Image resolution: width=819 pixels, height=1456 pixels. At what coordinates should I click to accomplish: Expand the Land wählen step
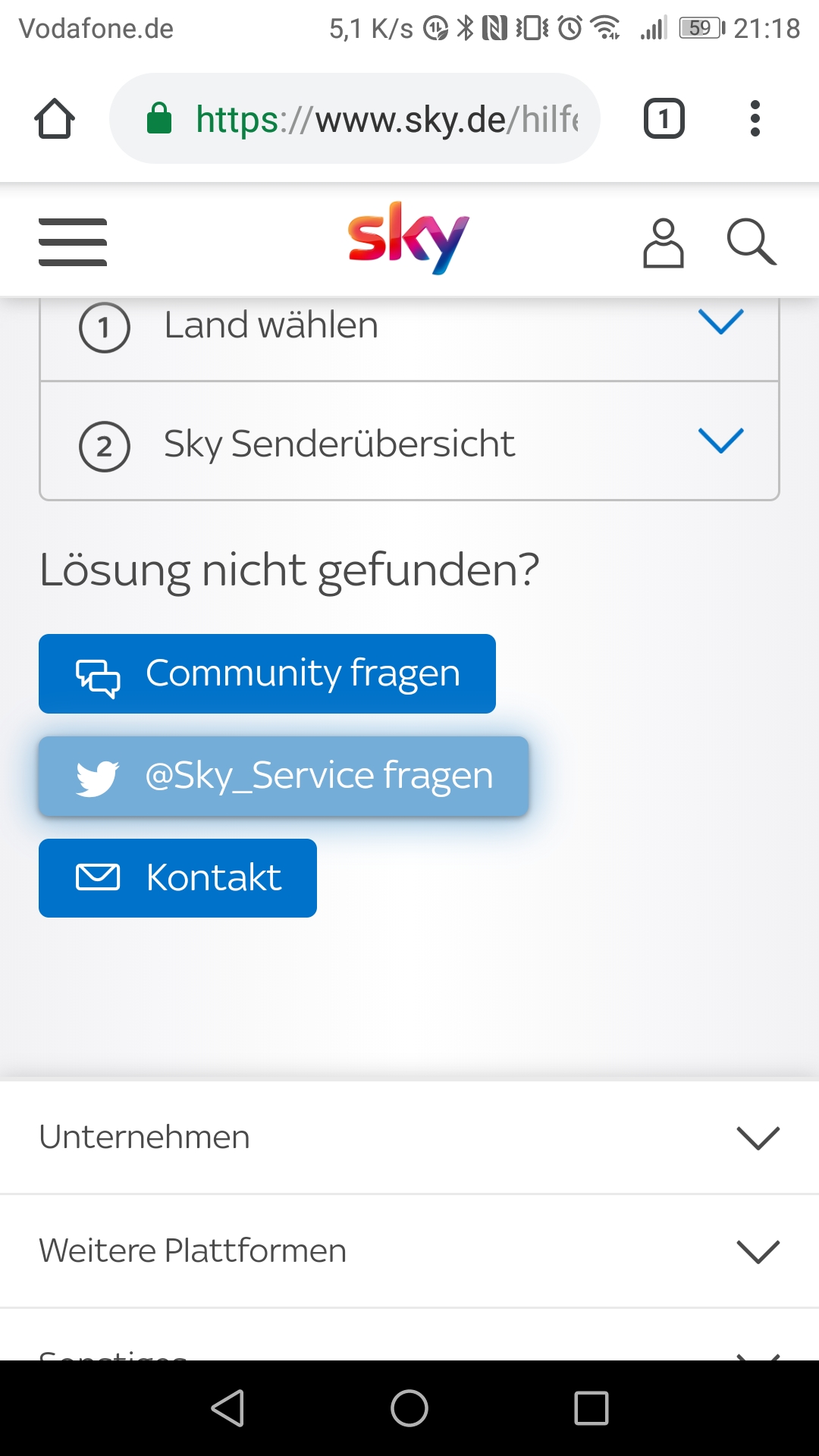(409, 326)
